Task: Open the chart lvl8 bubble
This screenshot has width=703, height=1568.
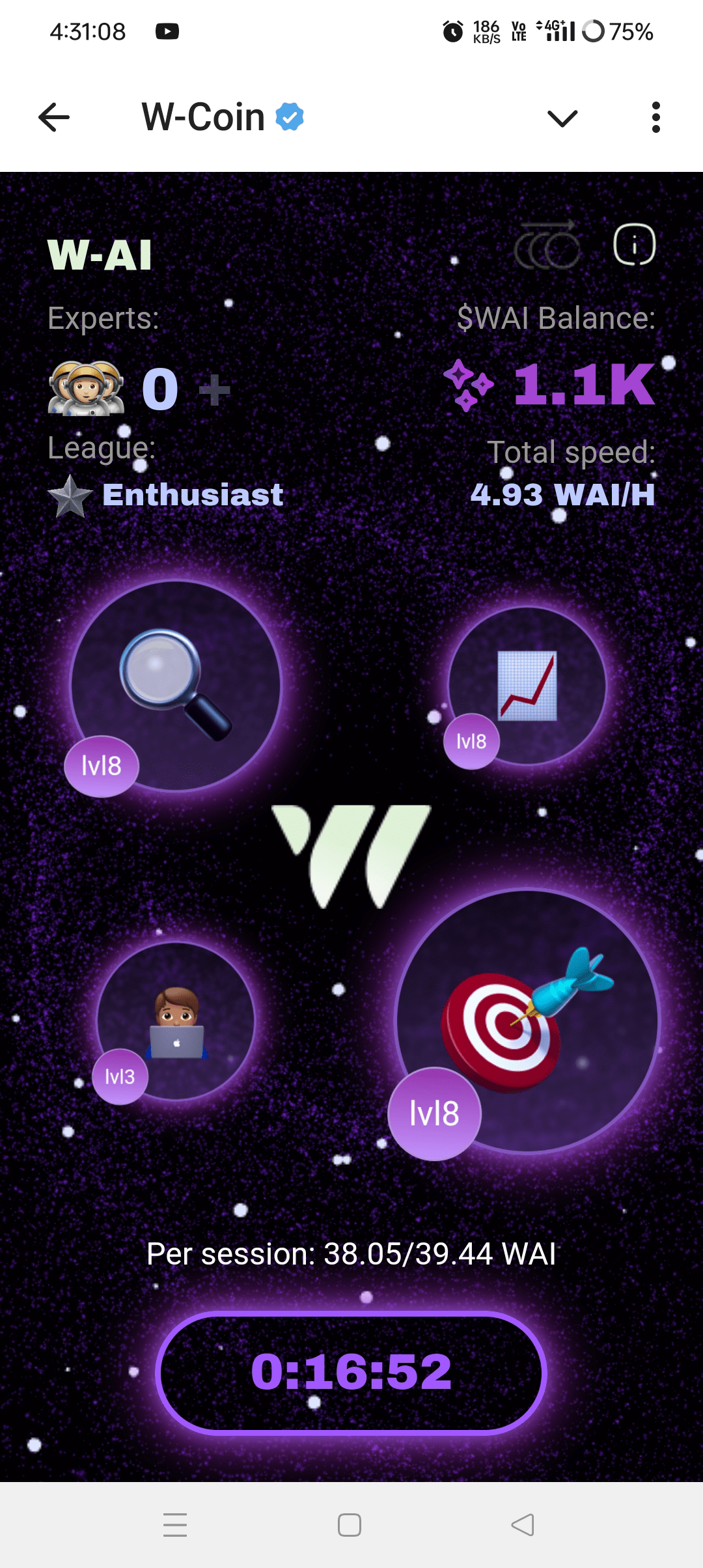Action: [x=527, y=685]
